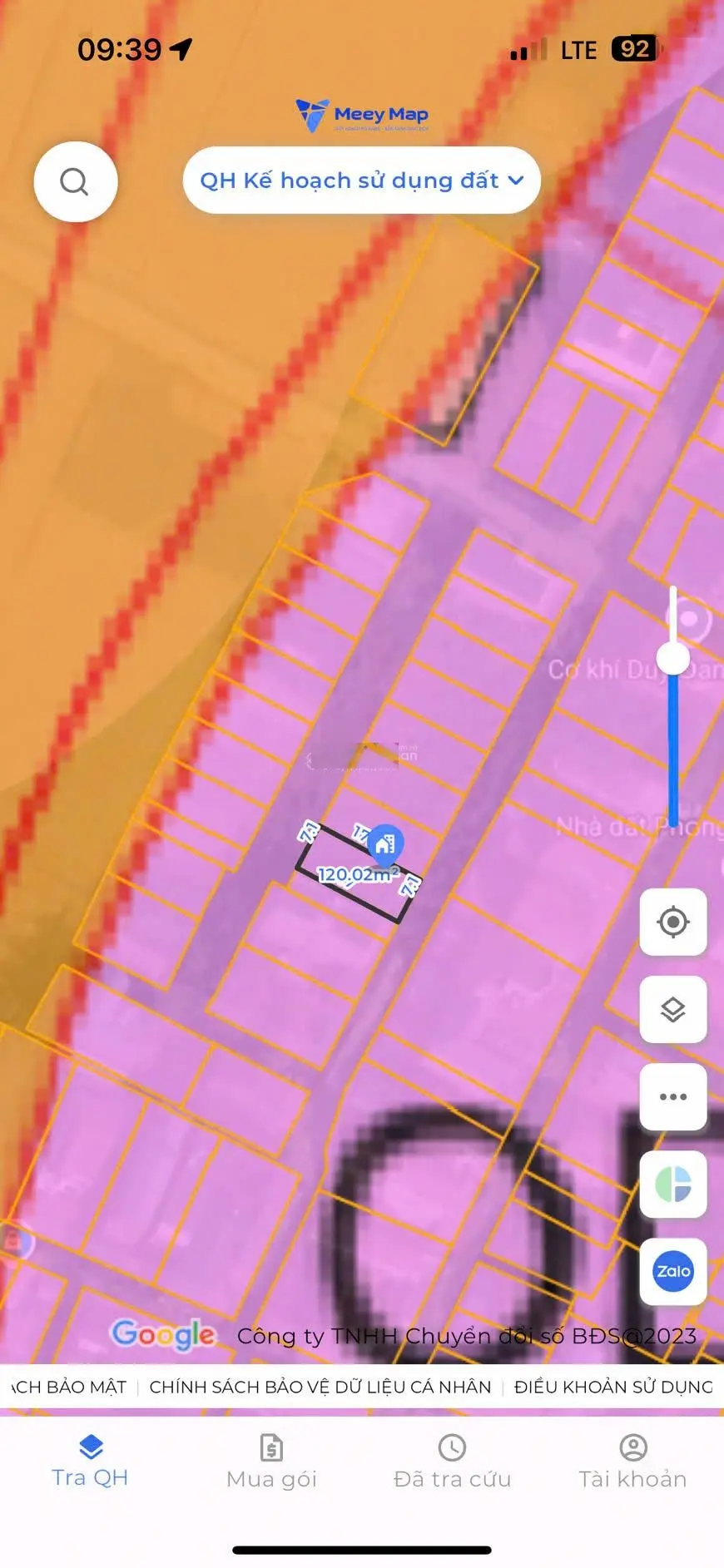Open the pie chart legend button
Image resolution: width=724 pixels, height=1568 pixels.
[672, 1184]
